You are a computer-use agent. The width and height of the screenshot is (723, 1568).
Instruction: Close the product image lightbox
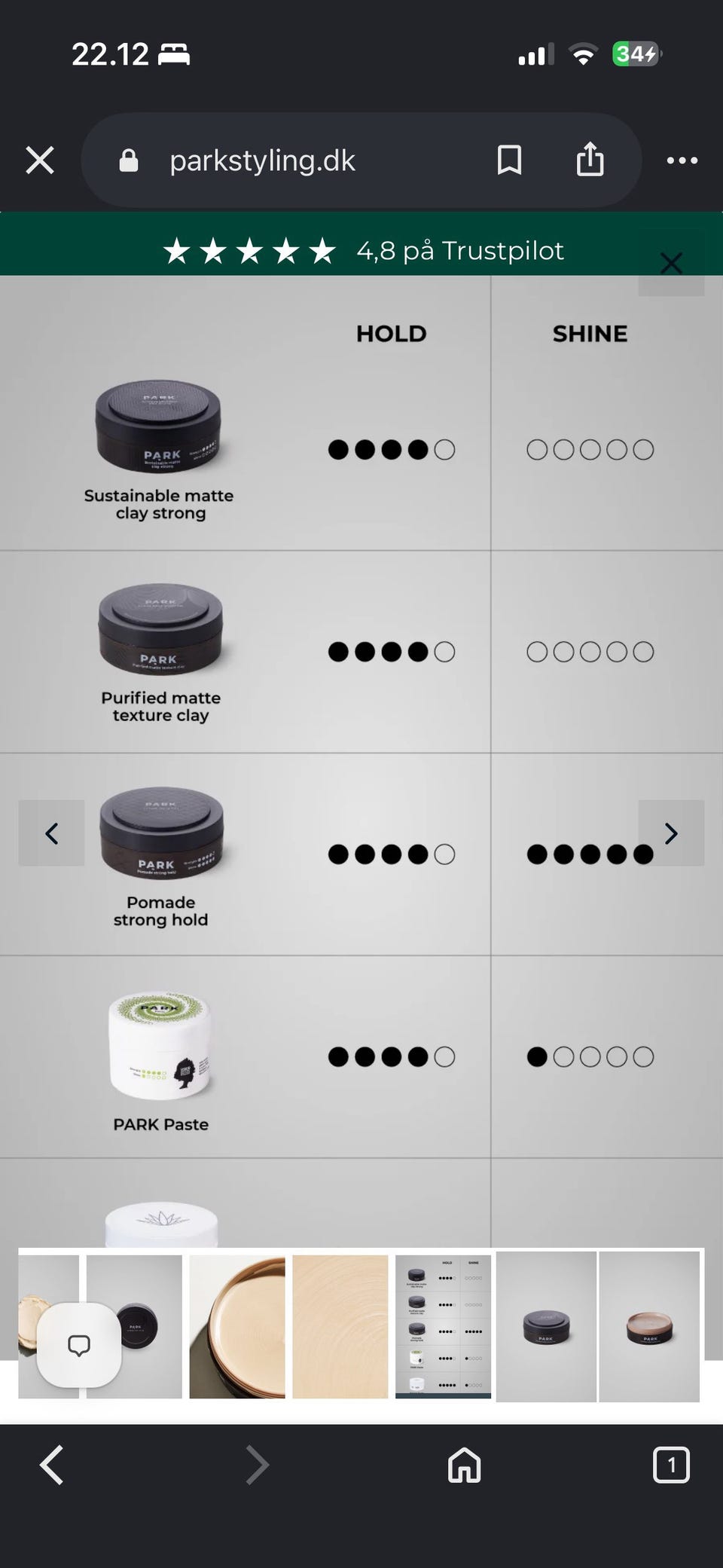(x=671, y=263)
